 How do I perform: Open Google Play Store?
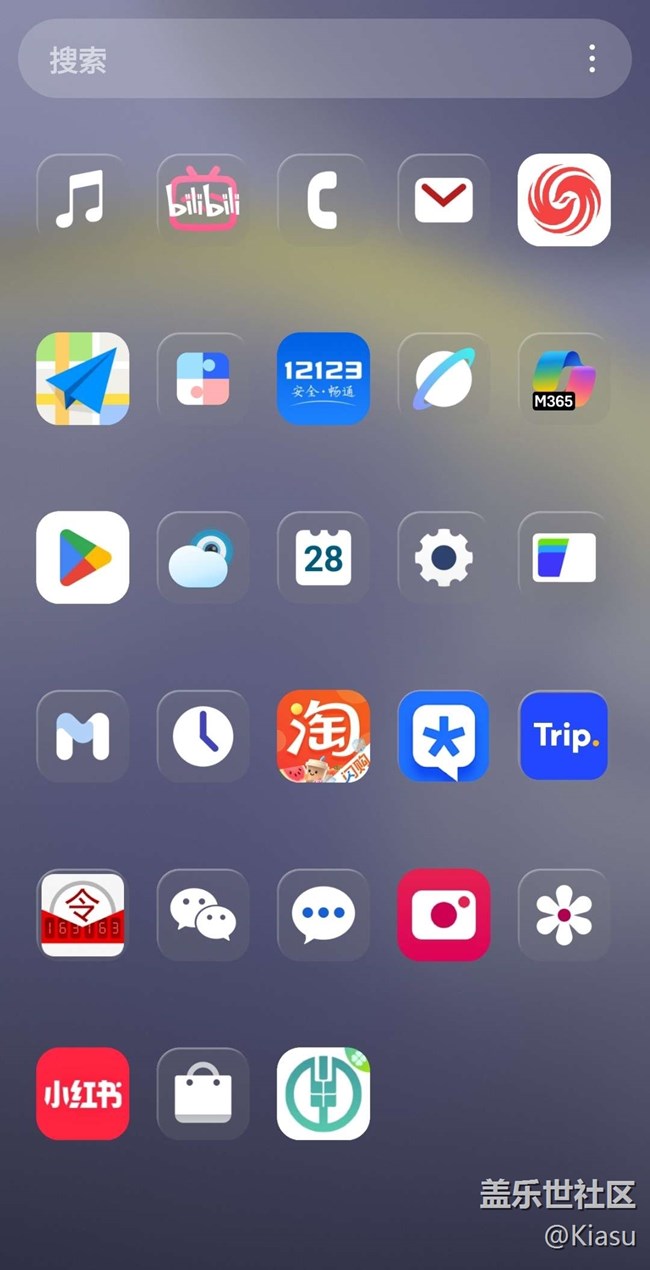point(83,558)
